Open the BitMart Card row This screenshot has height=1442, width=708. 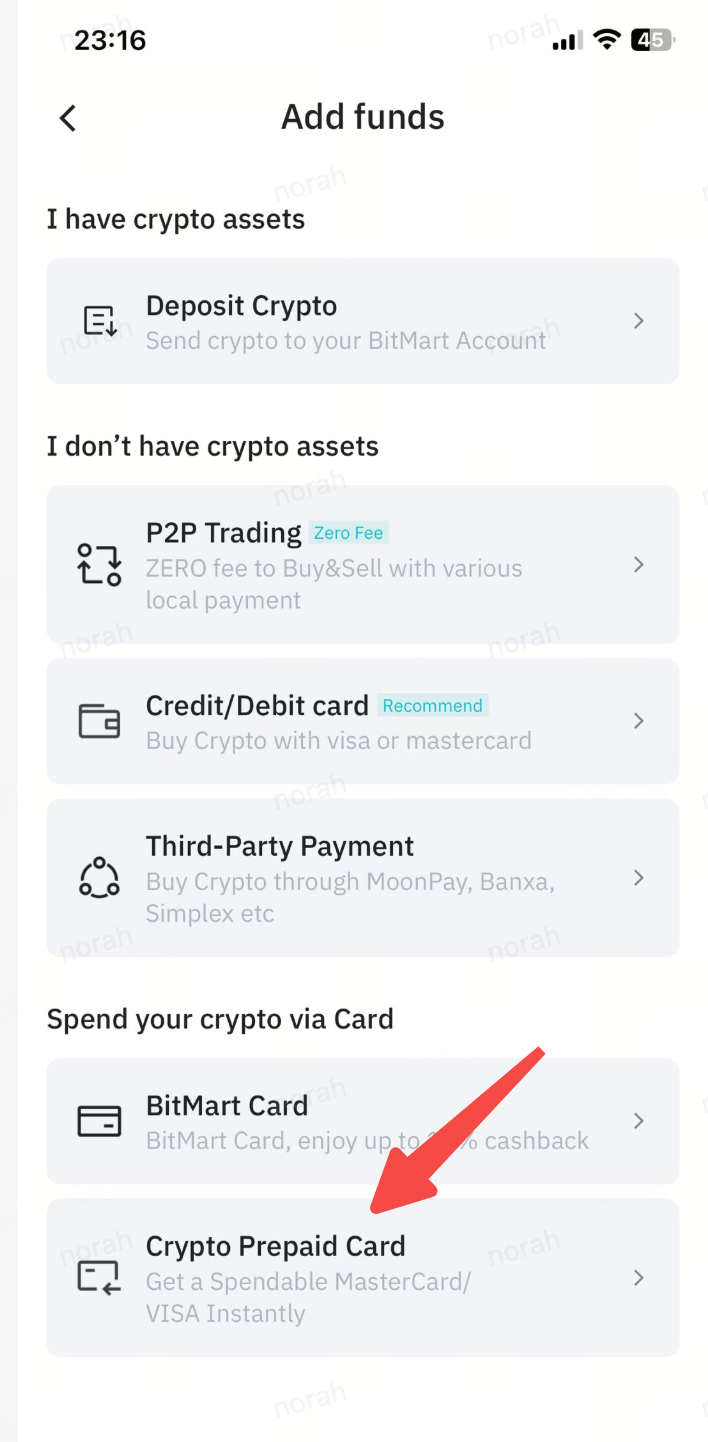click(x=363, y=1121)
